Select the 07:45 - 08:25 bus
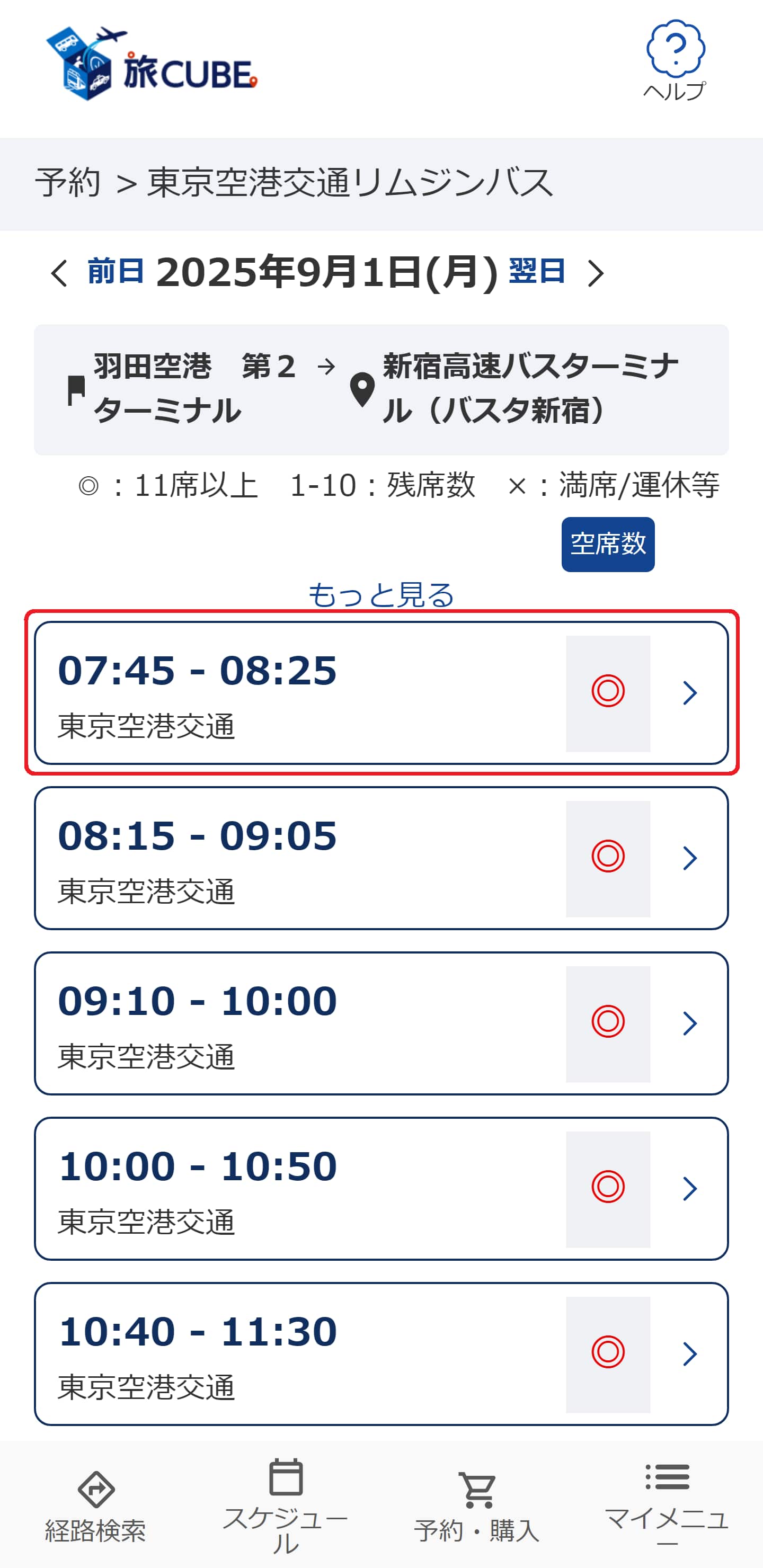Image resolution: width=763 pixels, height=1568 pixels. [380, 693]
